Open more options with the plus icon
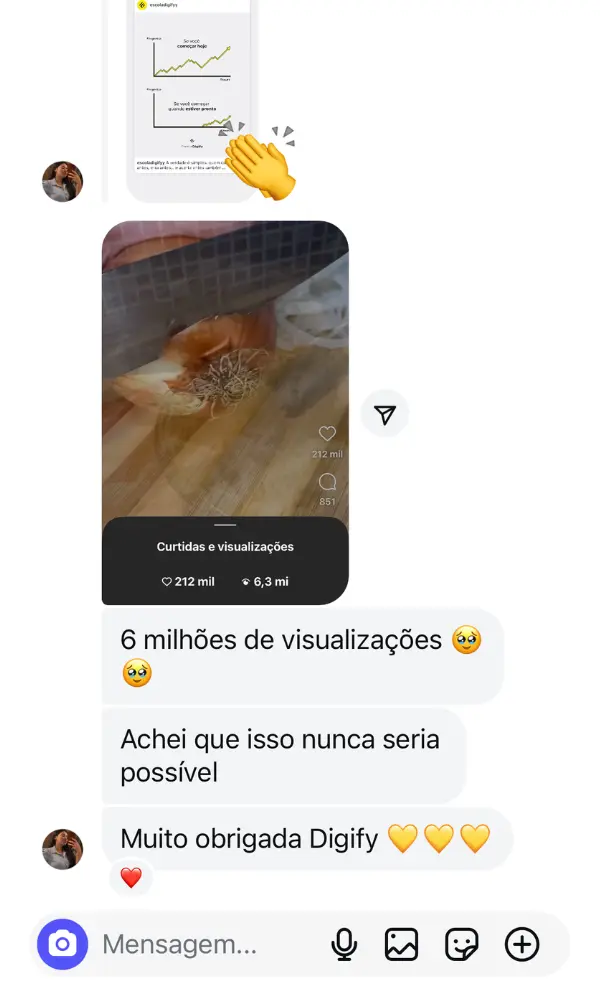The height and width of the screenshot is (1000, 600). [x=522, y=944]
